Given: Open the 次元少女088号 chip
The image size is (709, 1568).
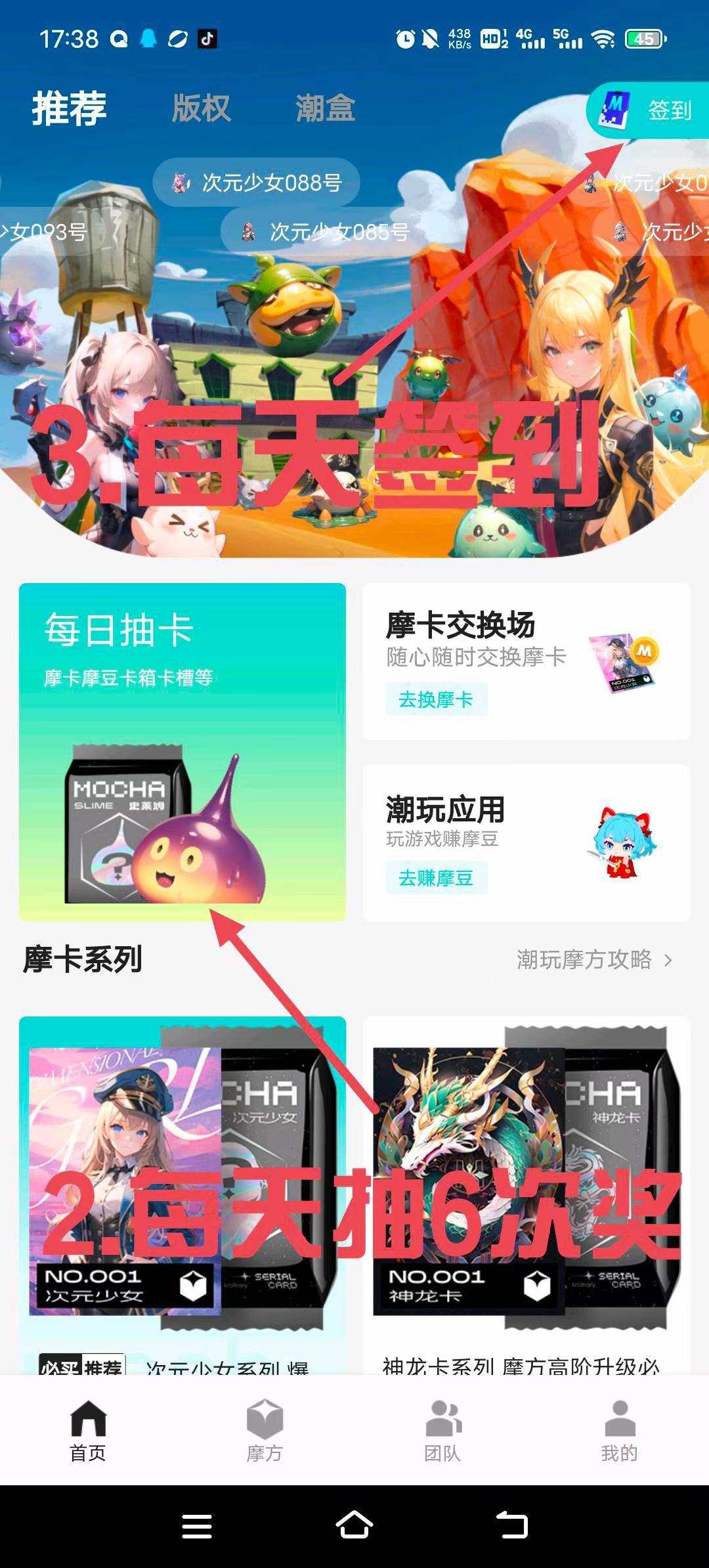Looking at the screenshot, I should tap(256, 182).
